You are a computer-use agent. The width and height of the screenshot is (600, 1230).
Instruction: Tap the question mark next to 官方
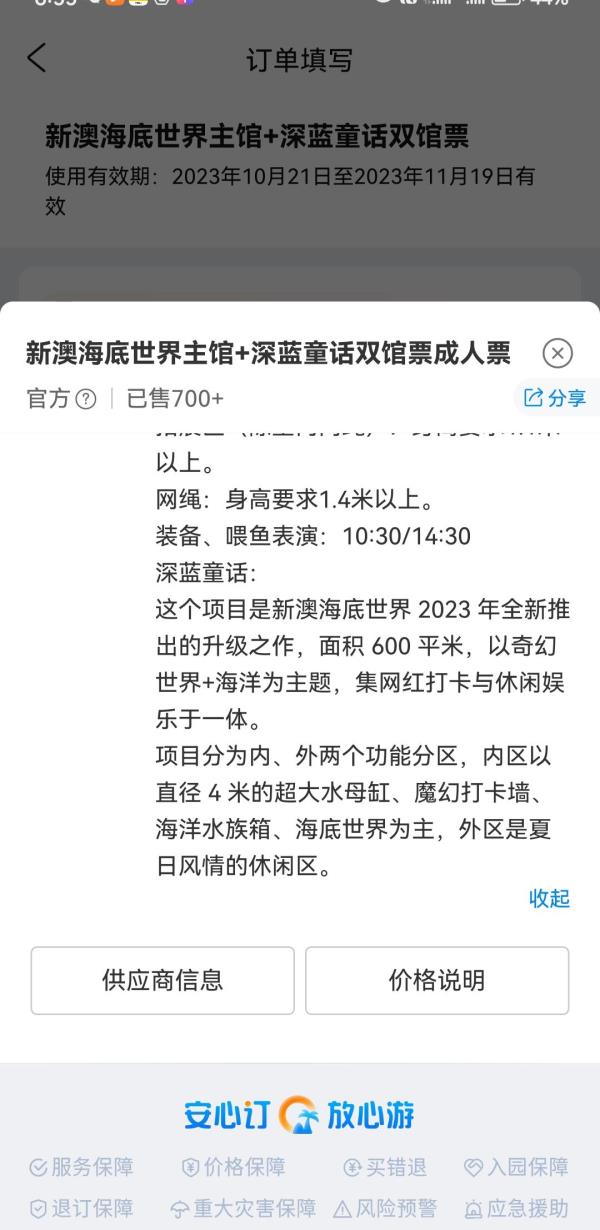[x=87, y=399]
